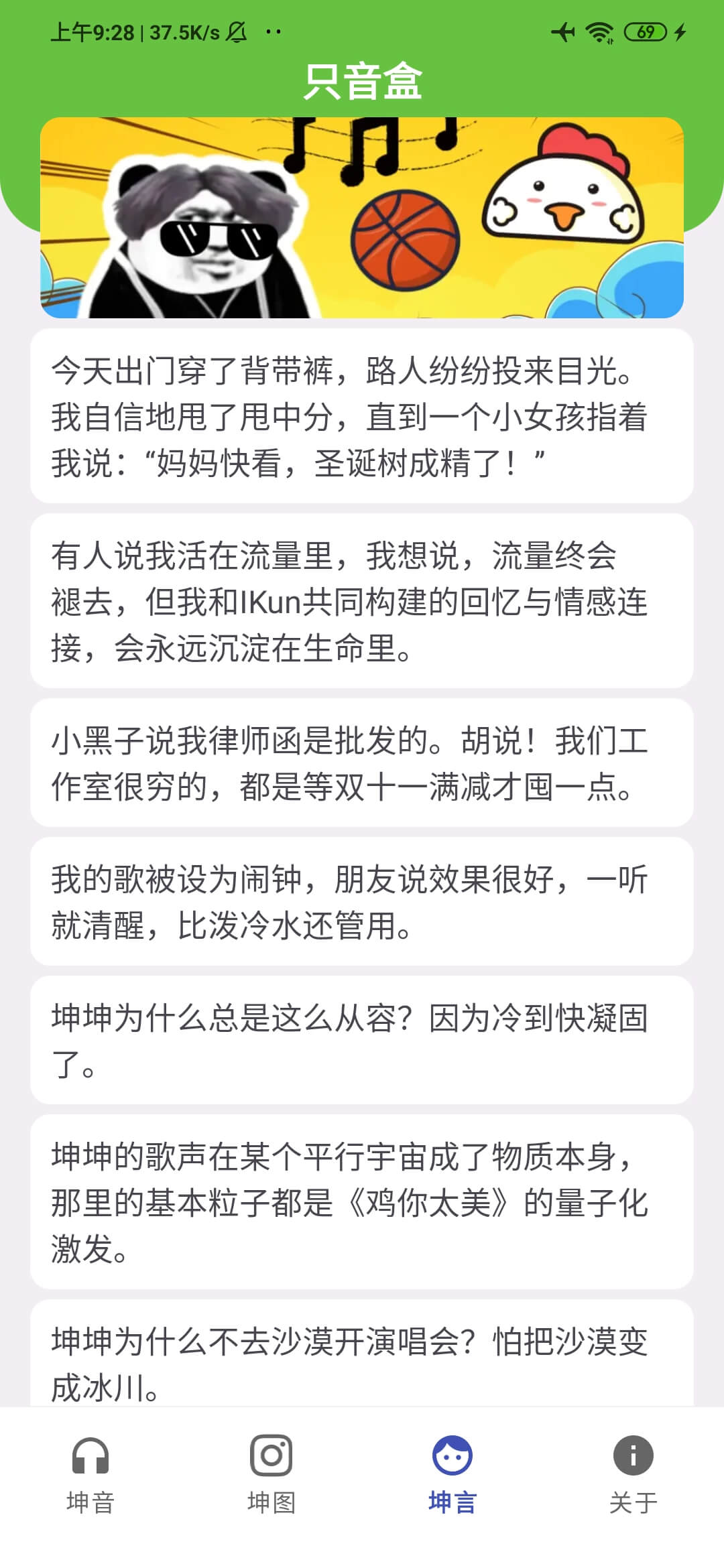Select the quote about 流量 and IKun
Screen dimensions: 724x1568
362,601
